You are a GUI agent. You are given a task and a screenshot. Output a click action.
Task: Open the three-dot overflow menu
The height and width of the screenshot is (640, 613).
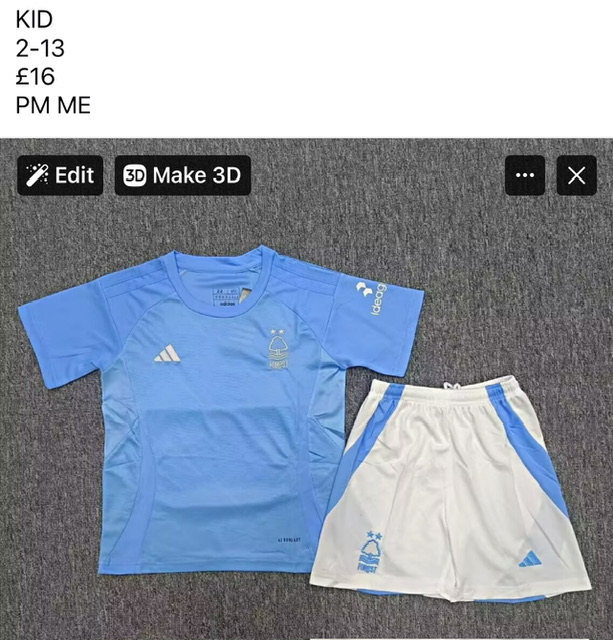point(525,176)
